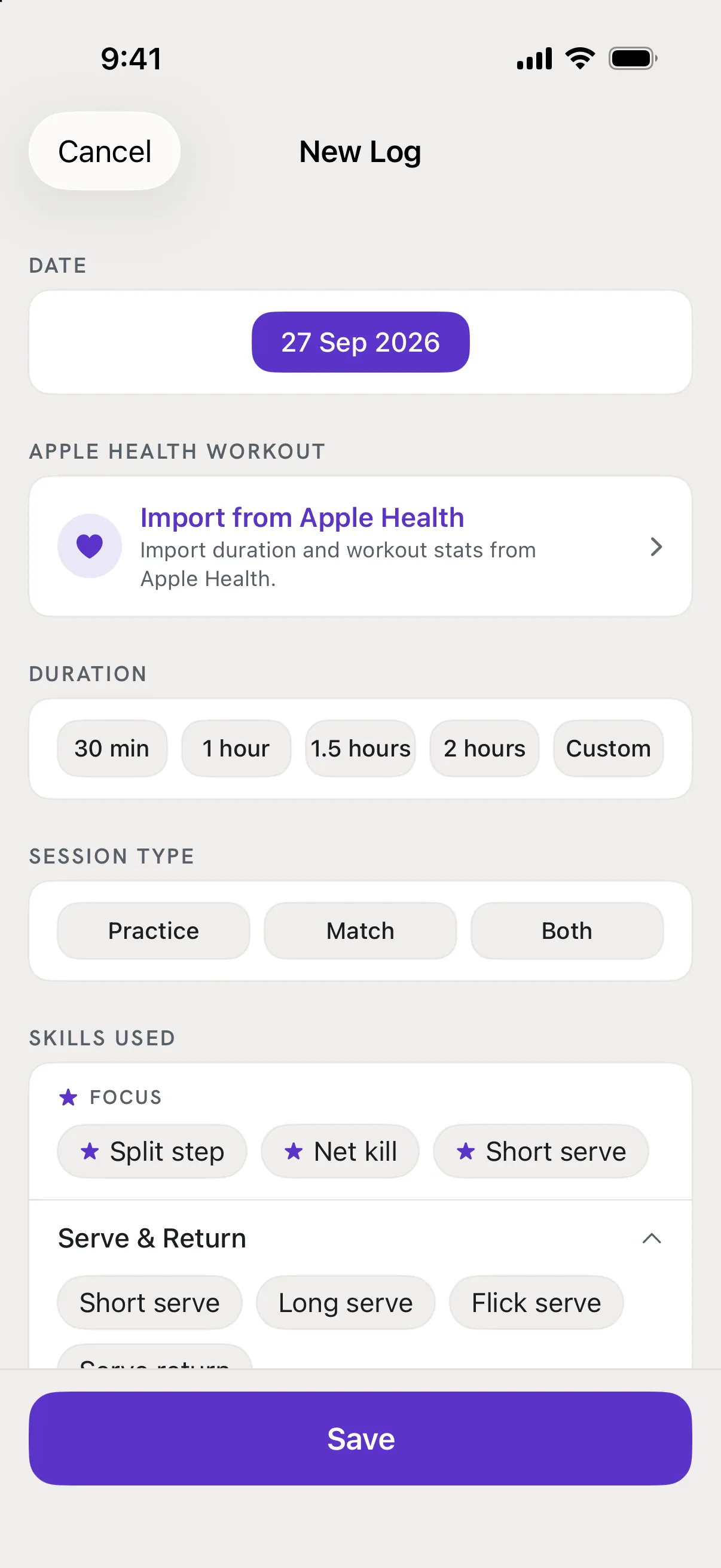Select the Flick serve skill
This screenshot has height=1568, width=721.
[536, 1302]
